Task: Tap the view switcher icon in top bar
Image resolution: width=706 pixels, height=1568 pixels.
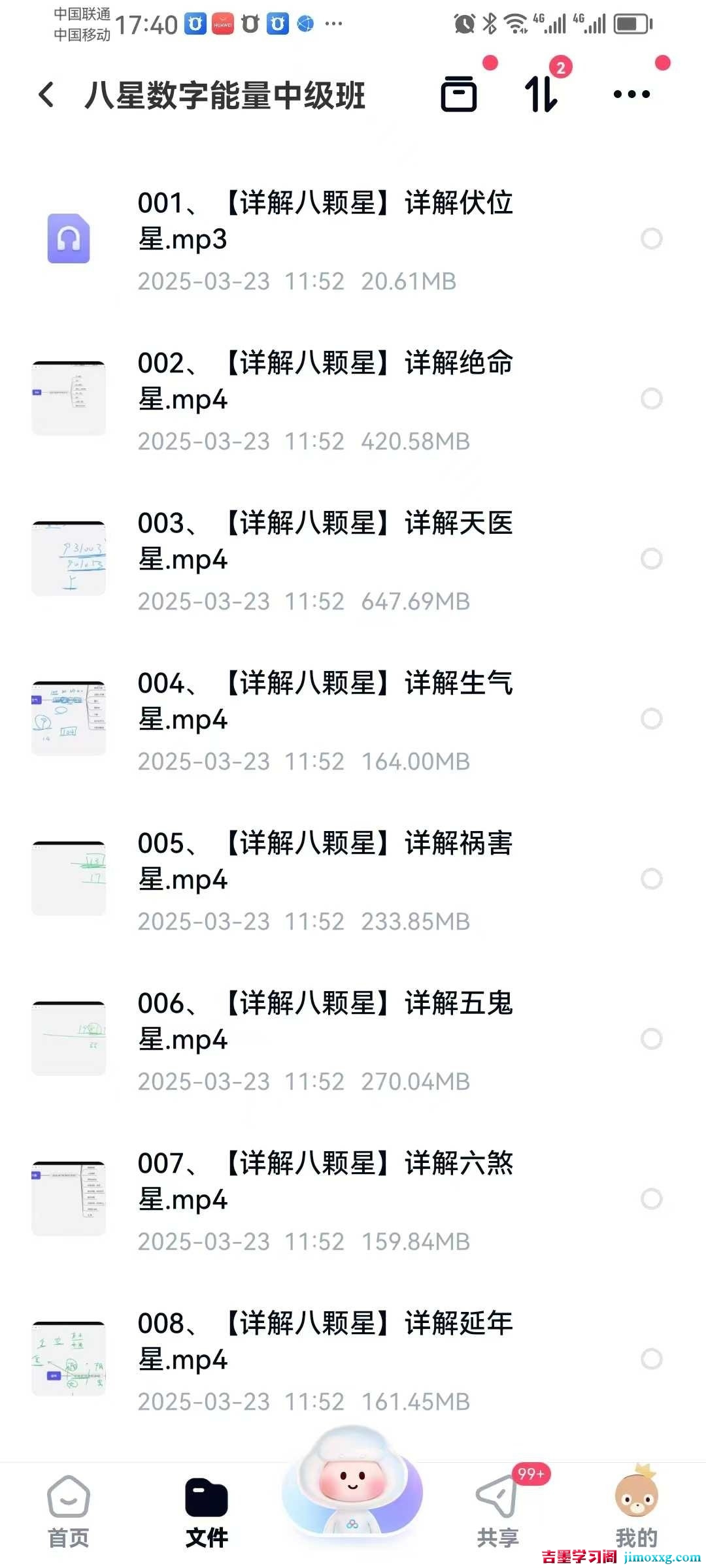Action: [460, 95]
